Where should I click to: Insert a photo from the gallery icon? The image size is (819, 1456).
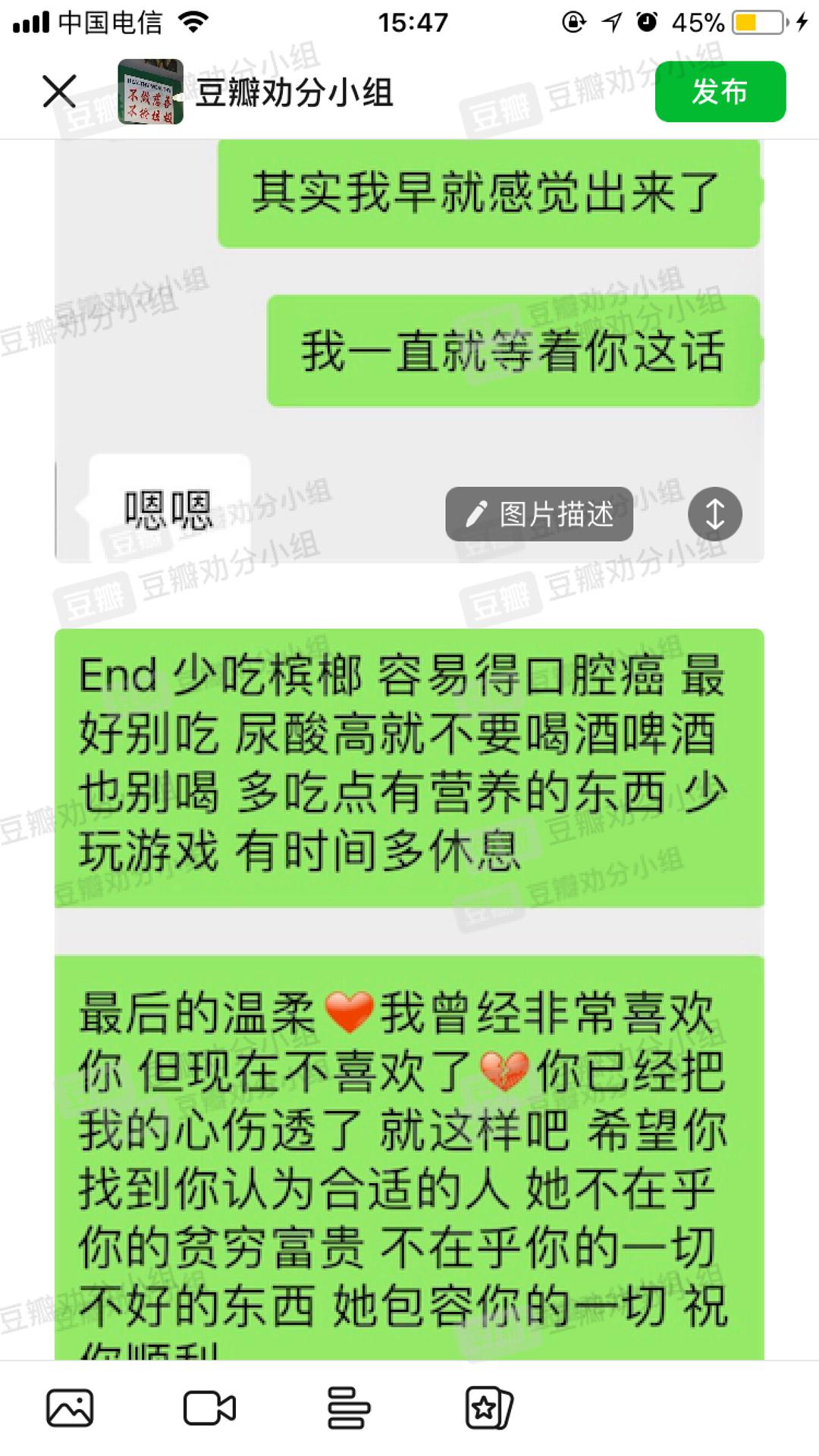tap(70, 1408)
